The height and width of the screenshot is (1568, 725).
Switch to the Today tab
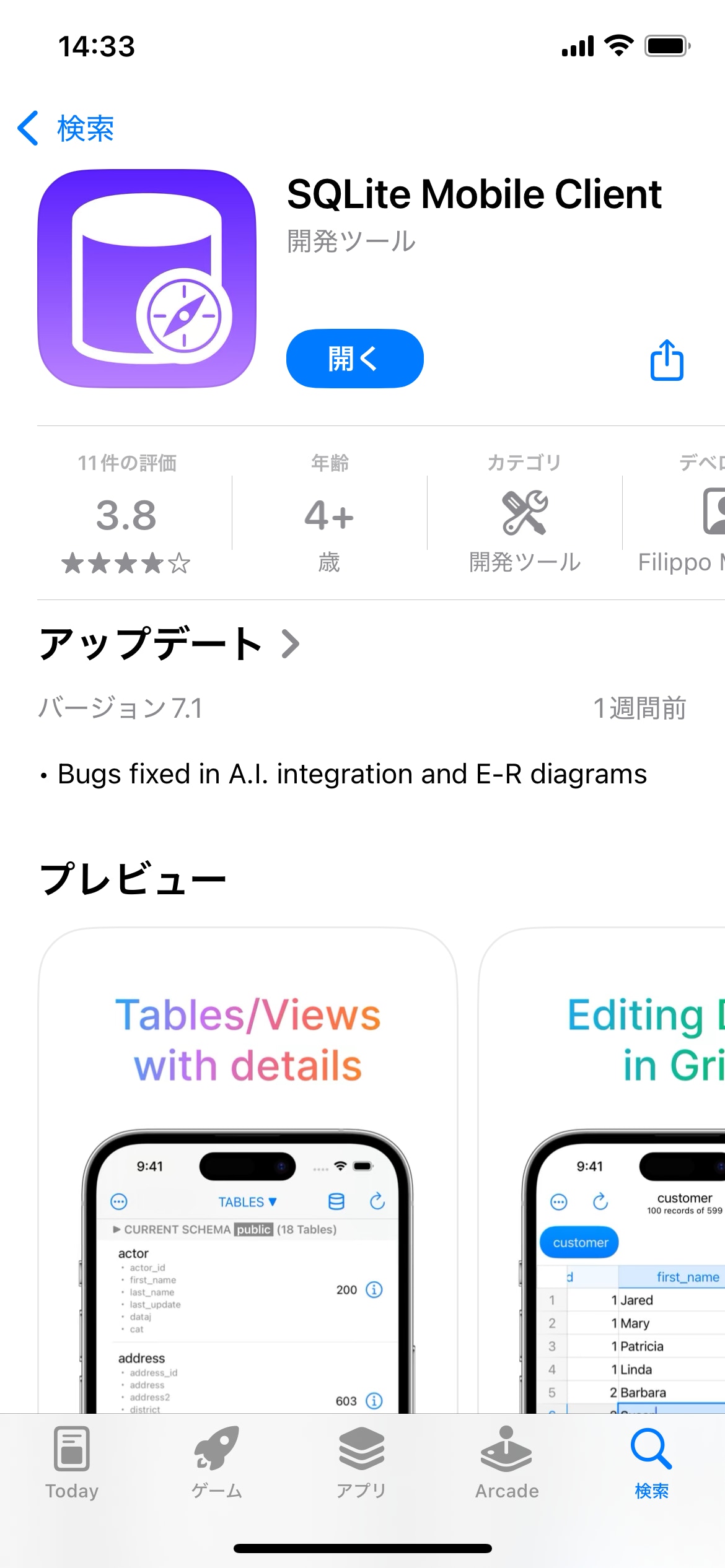72,1463
